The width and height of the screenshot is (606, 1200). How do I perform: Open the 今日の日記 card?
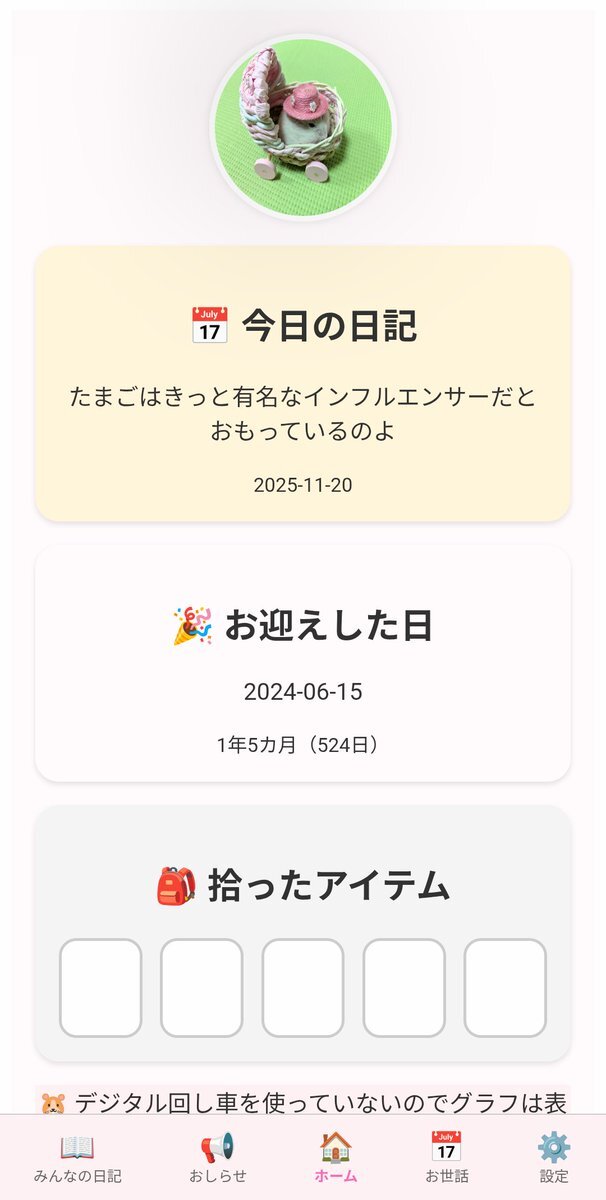point(303,384)
